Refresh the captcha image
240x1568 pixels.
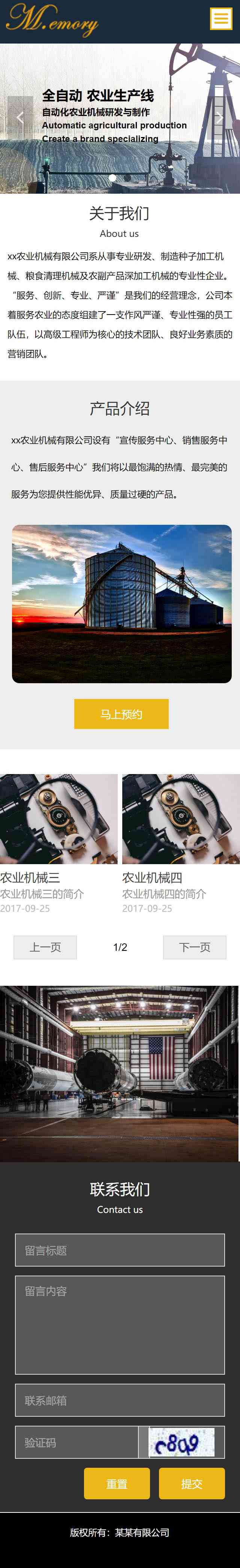coord(181,1442)
